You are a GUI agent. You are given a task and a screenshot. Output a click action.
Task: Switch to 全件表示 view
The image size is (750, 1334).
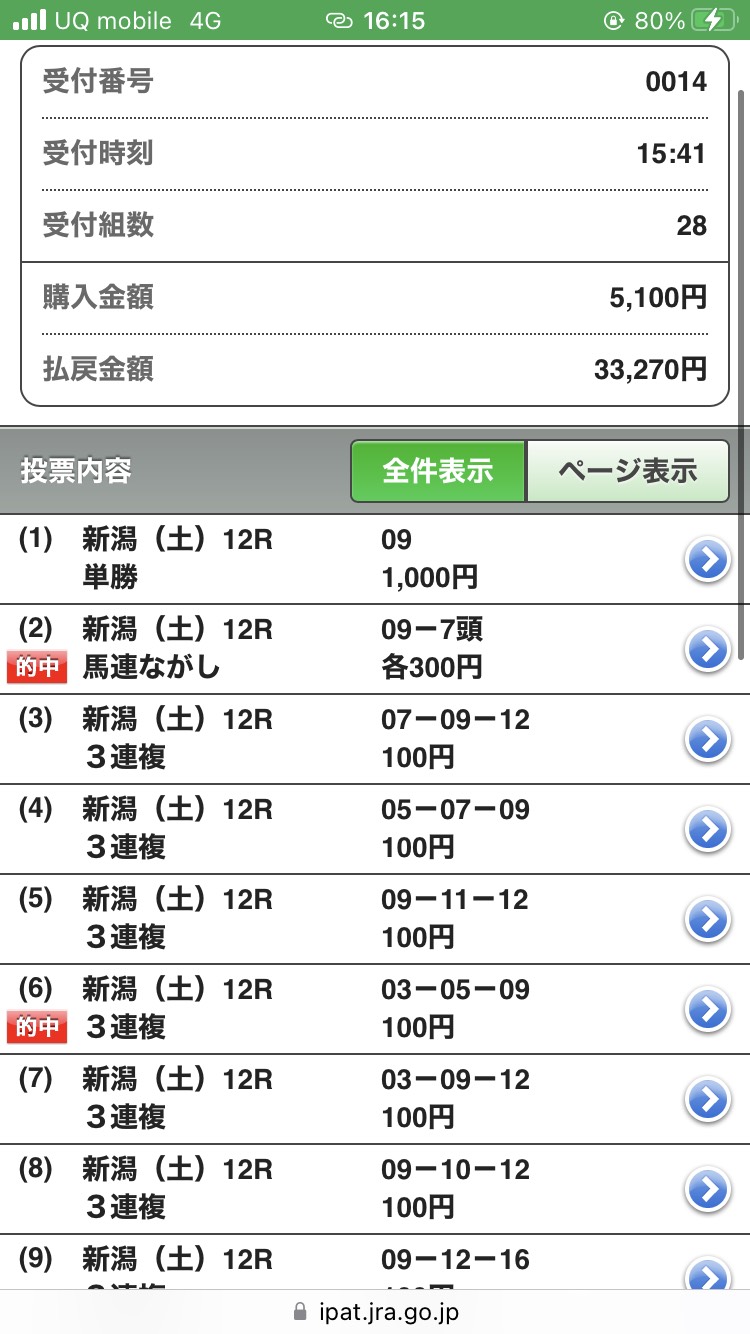437,471
